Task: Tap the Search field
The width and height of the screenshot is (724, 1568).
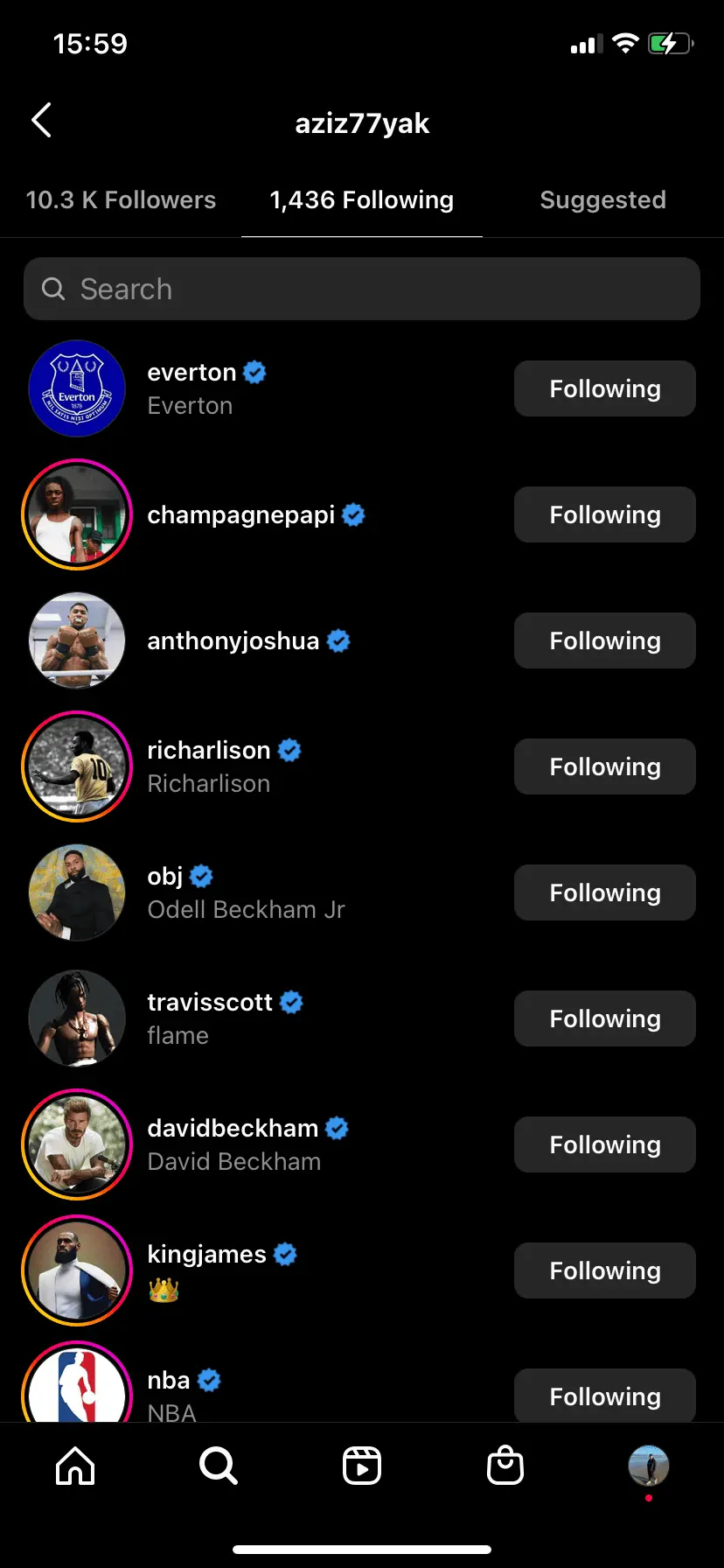Action: 362,289
